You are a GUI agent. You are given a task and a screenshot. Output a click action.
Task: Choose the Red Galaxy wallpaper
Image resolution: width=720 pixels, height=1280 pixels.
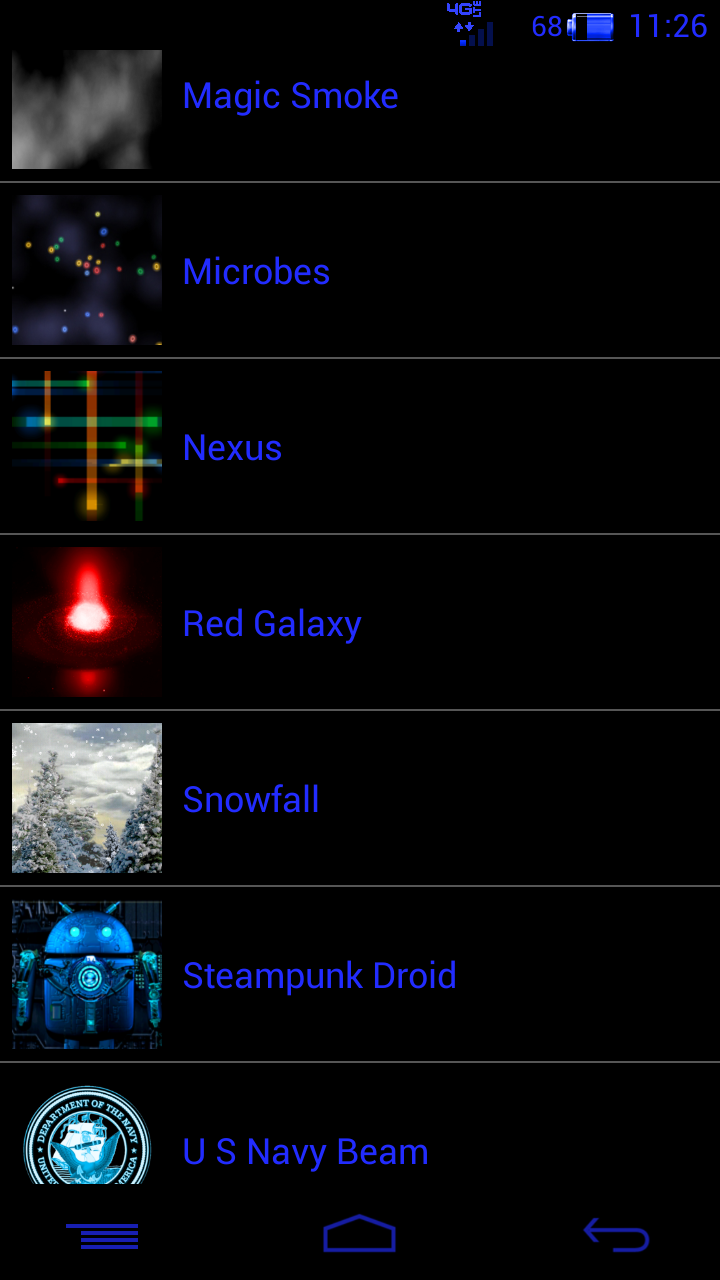(x=272, y=623)
